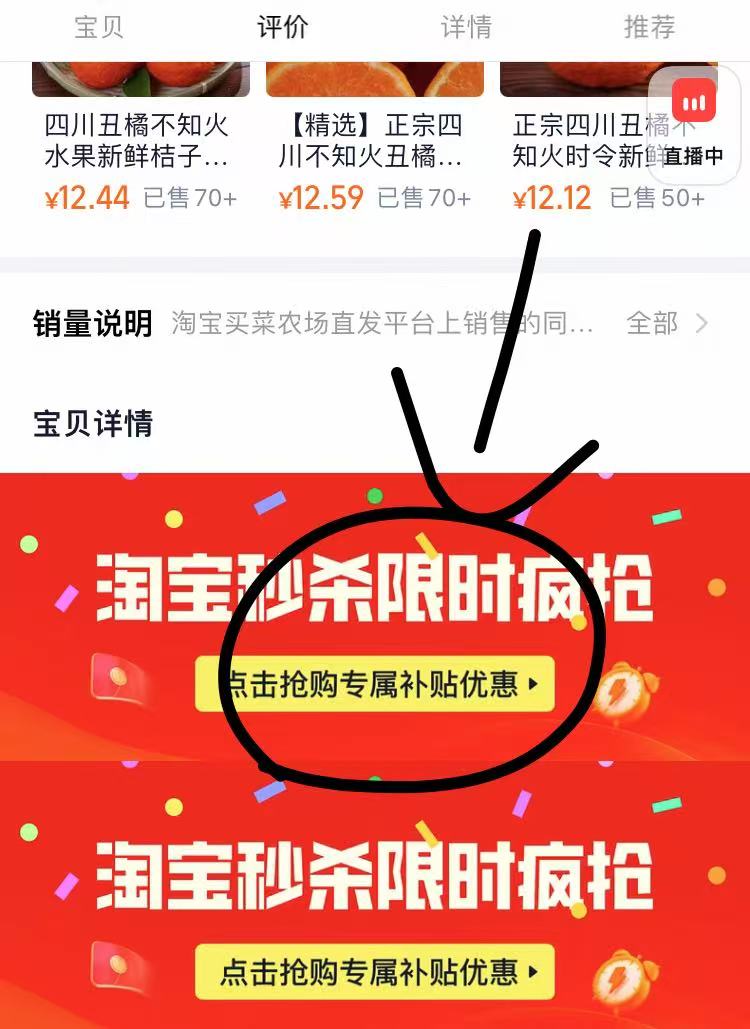Image resolution: width=750 pixels, height=1029 pixels.
Task: Open the 直播中 live stream floating button
Action: coord(694,125)
